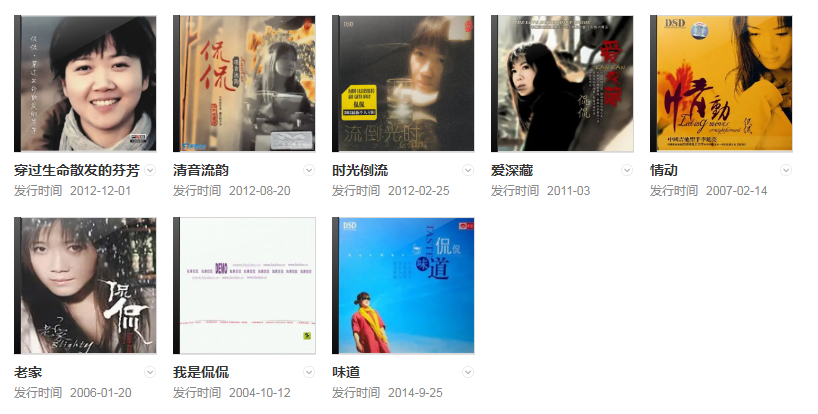The width and height of the screenshot is (818, 414).
Task: Open the 清音流韵 album cover
Action: [x=245, y=84]
